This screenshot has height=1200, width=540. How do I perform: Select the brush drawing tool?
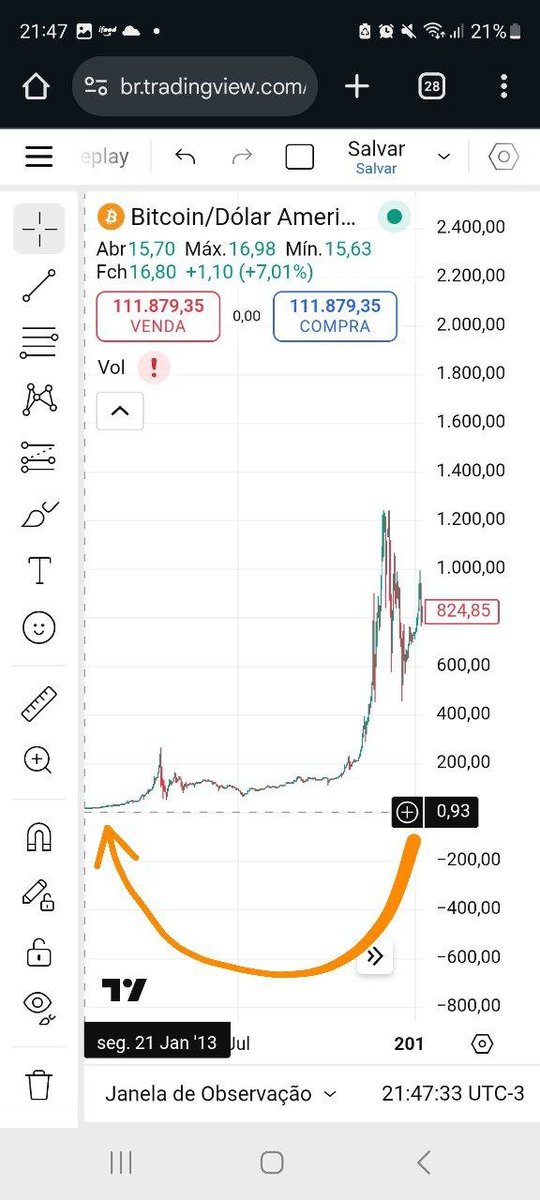pyautogui.click(x=39, y=514)
